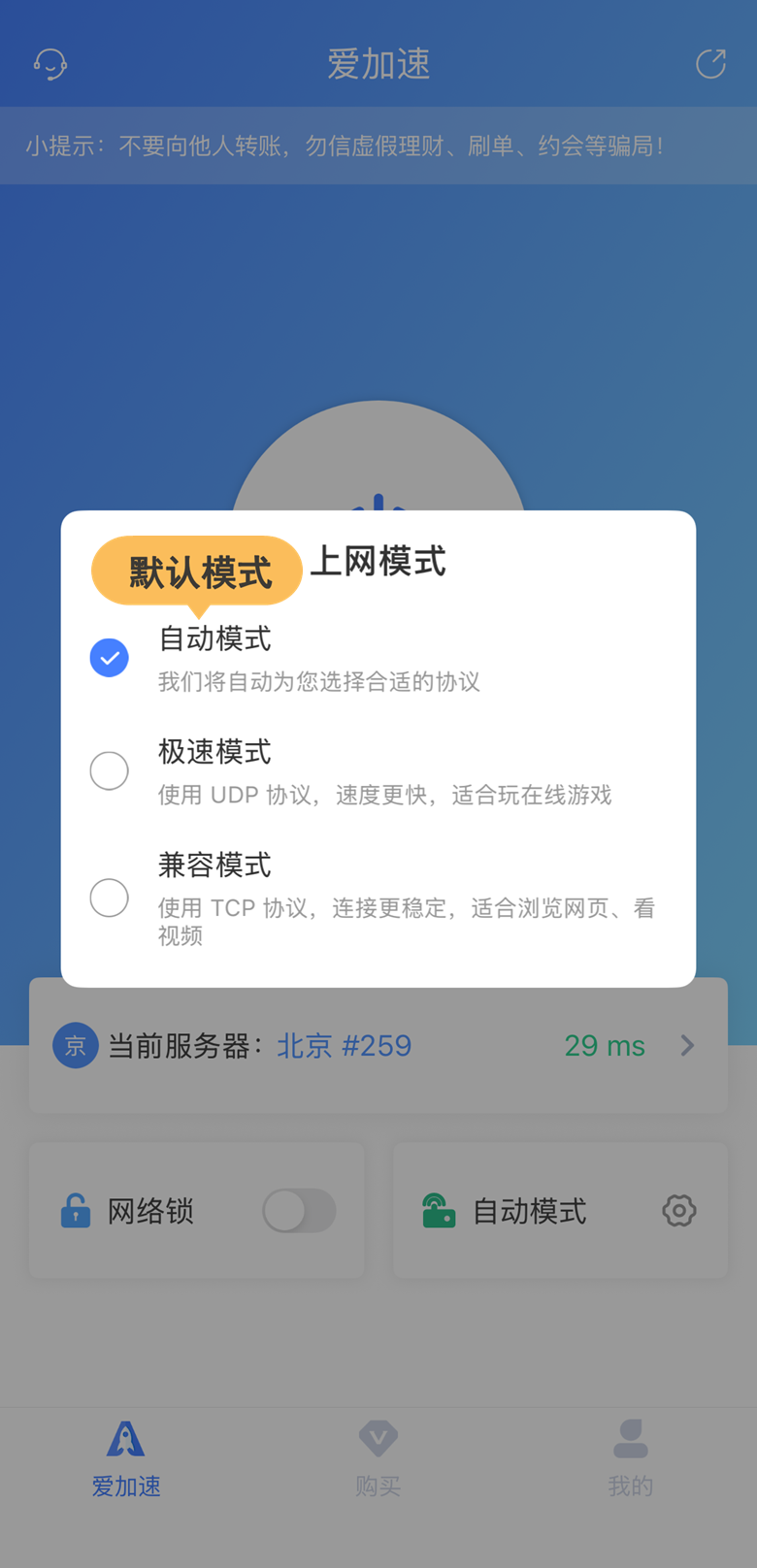Tap the share icon in header
Screen dimensions: 757x1568
(710, 64)
